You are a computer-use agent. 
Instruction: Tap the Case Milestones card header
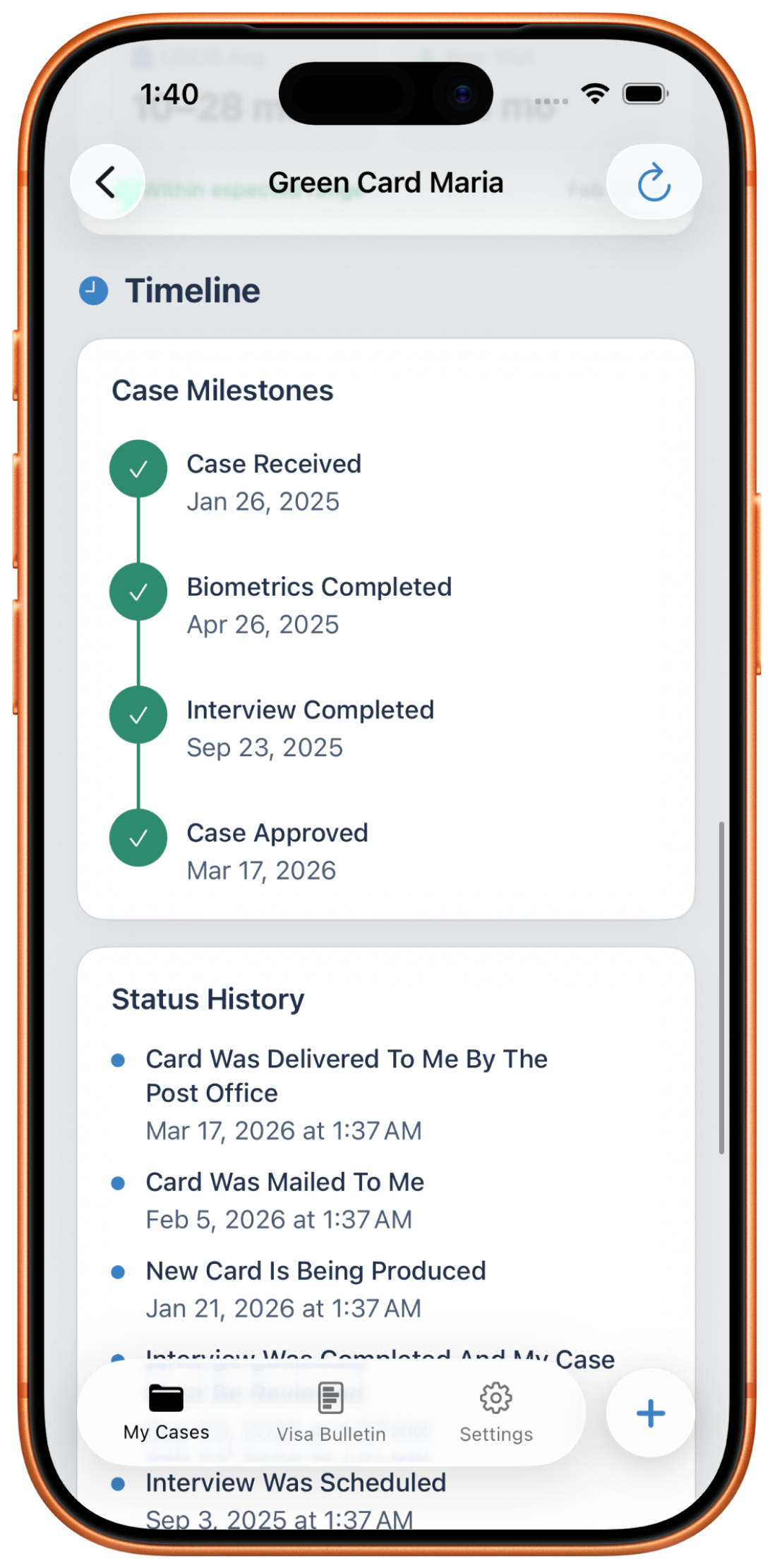pos(223,390)
